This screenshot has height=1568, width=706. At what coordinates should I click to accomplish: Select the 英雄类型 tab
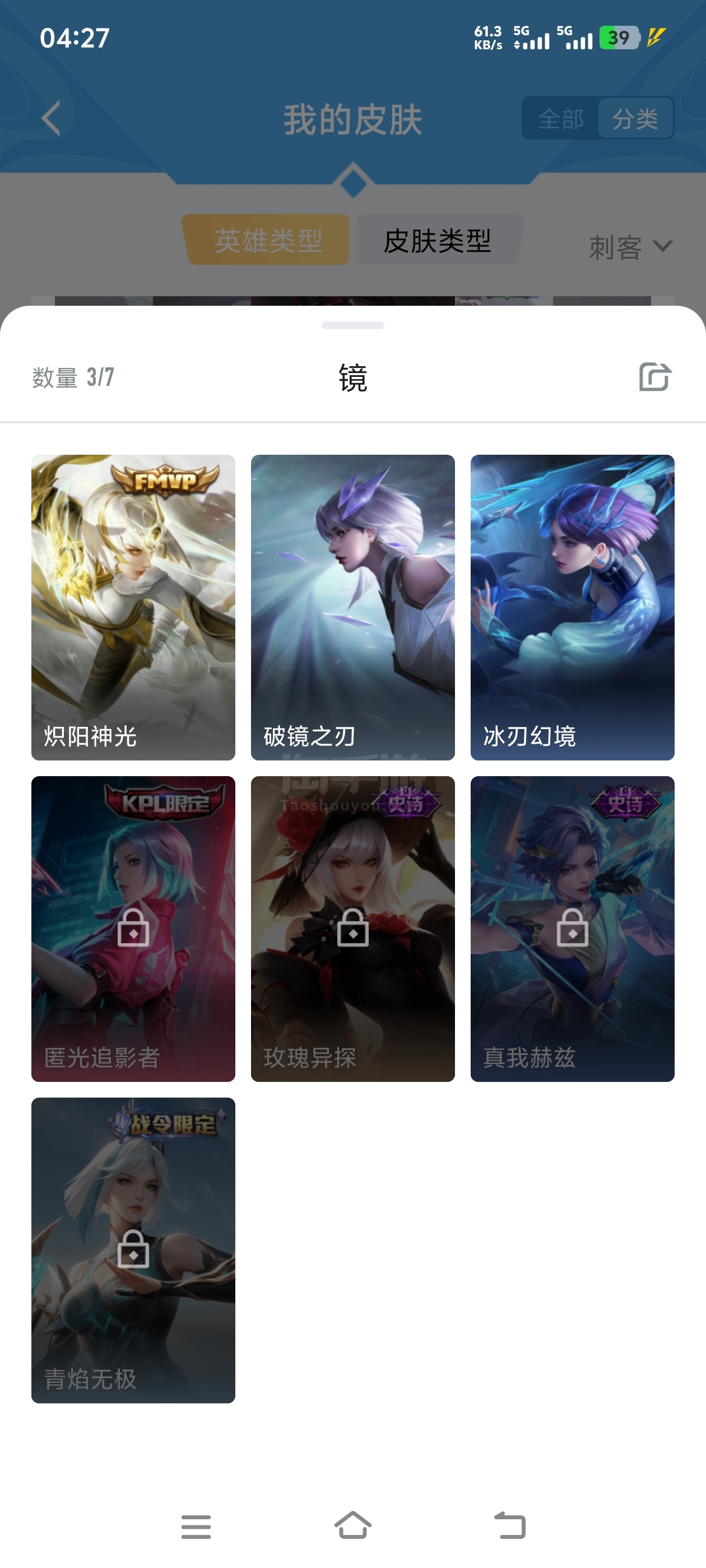(x=267, y=240)
